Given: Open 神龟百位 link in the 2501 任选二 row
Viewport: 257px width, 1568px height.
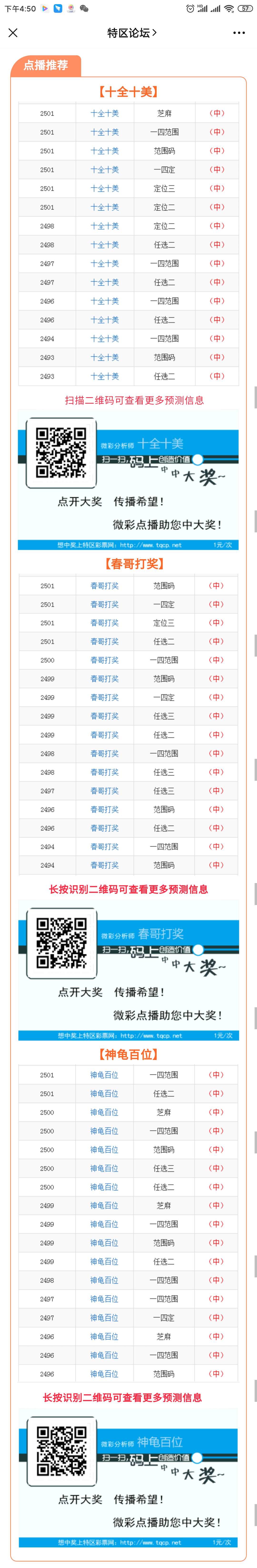Looking at the screenshot, I should [x=104, y=1094].
